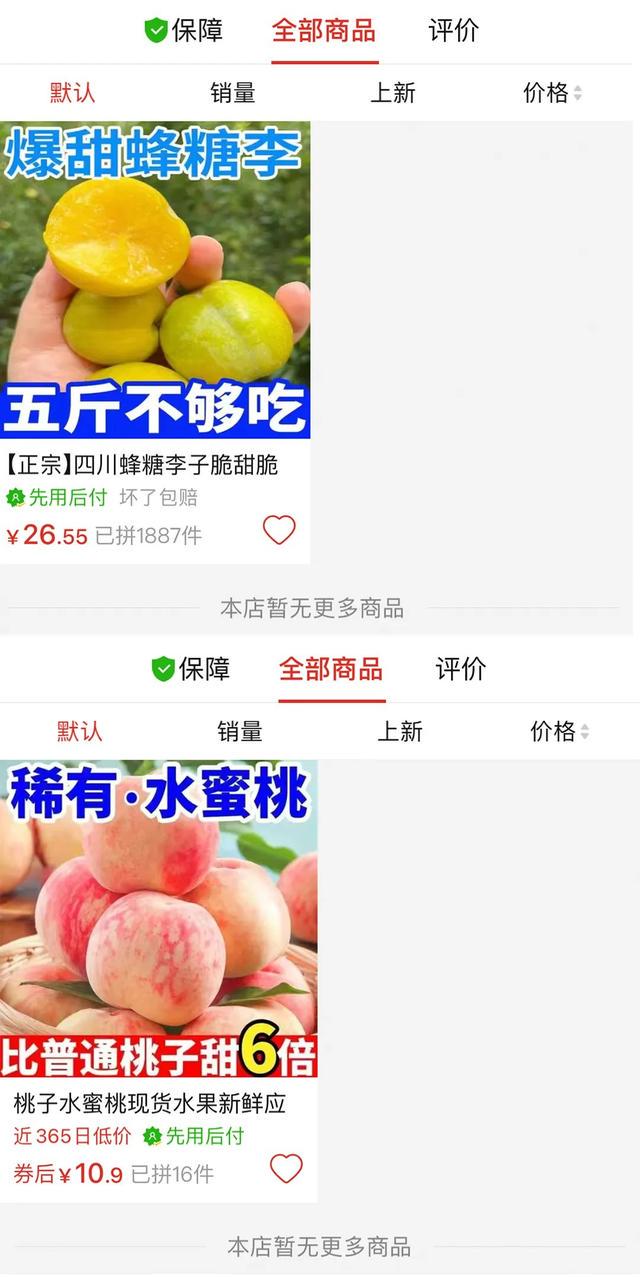Sort by 销量 above the plum listing

(233, 93)
